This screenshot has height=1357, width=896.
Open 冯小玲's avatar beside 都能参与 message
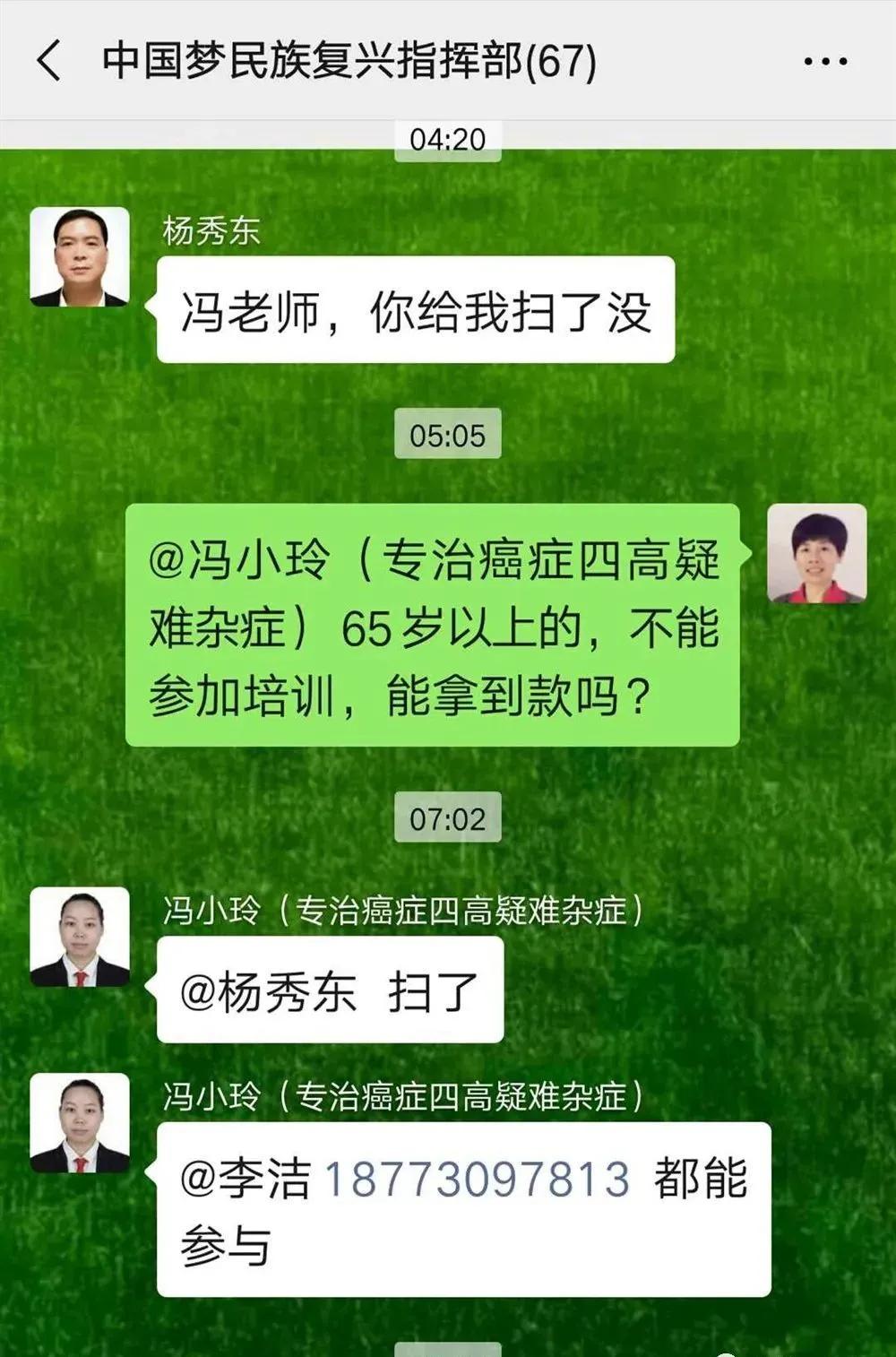(80, 1123)
